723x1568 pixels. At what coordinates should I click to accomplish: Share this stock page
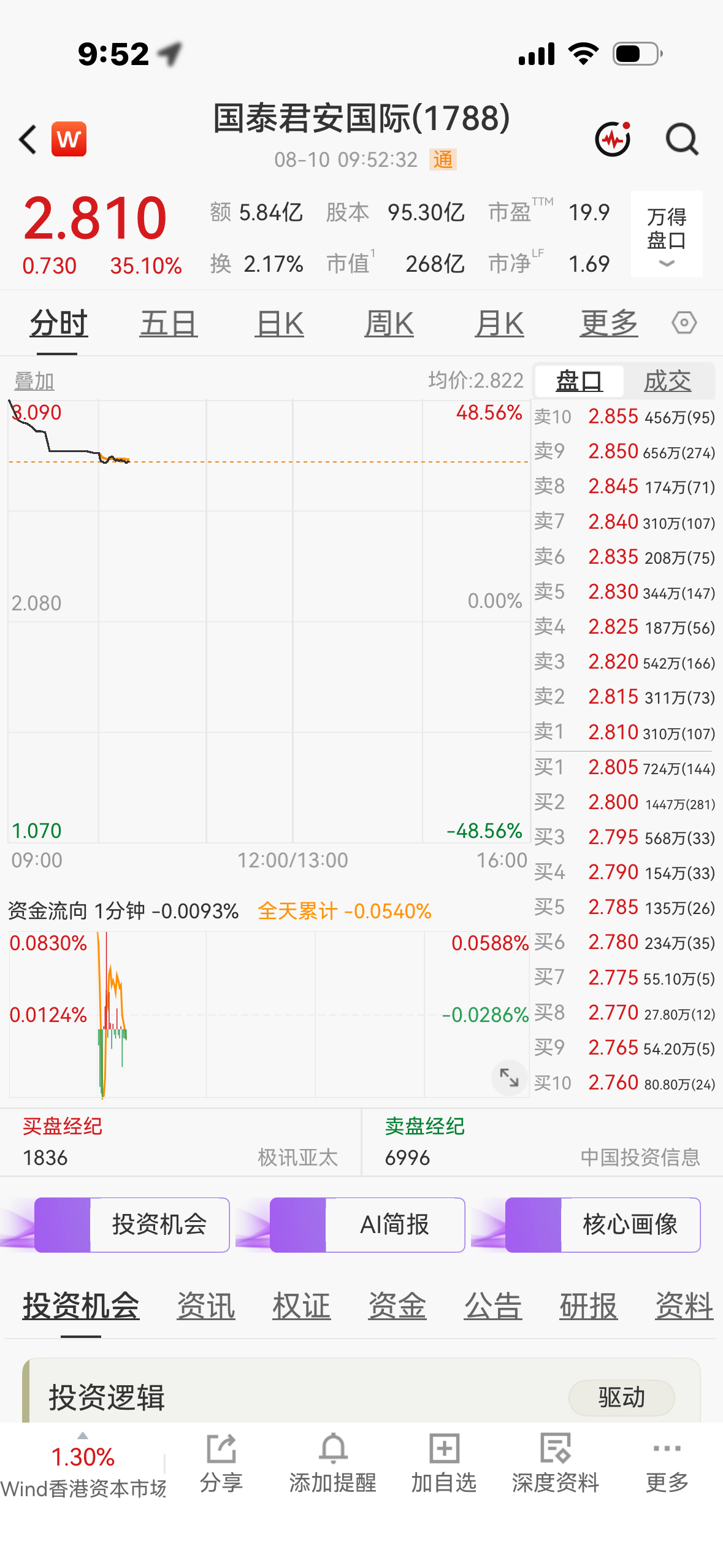click(x=221, y=1463)
